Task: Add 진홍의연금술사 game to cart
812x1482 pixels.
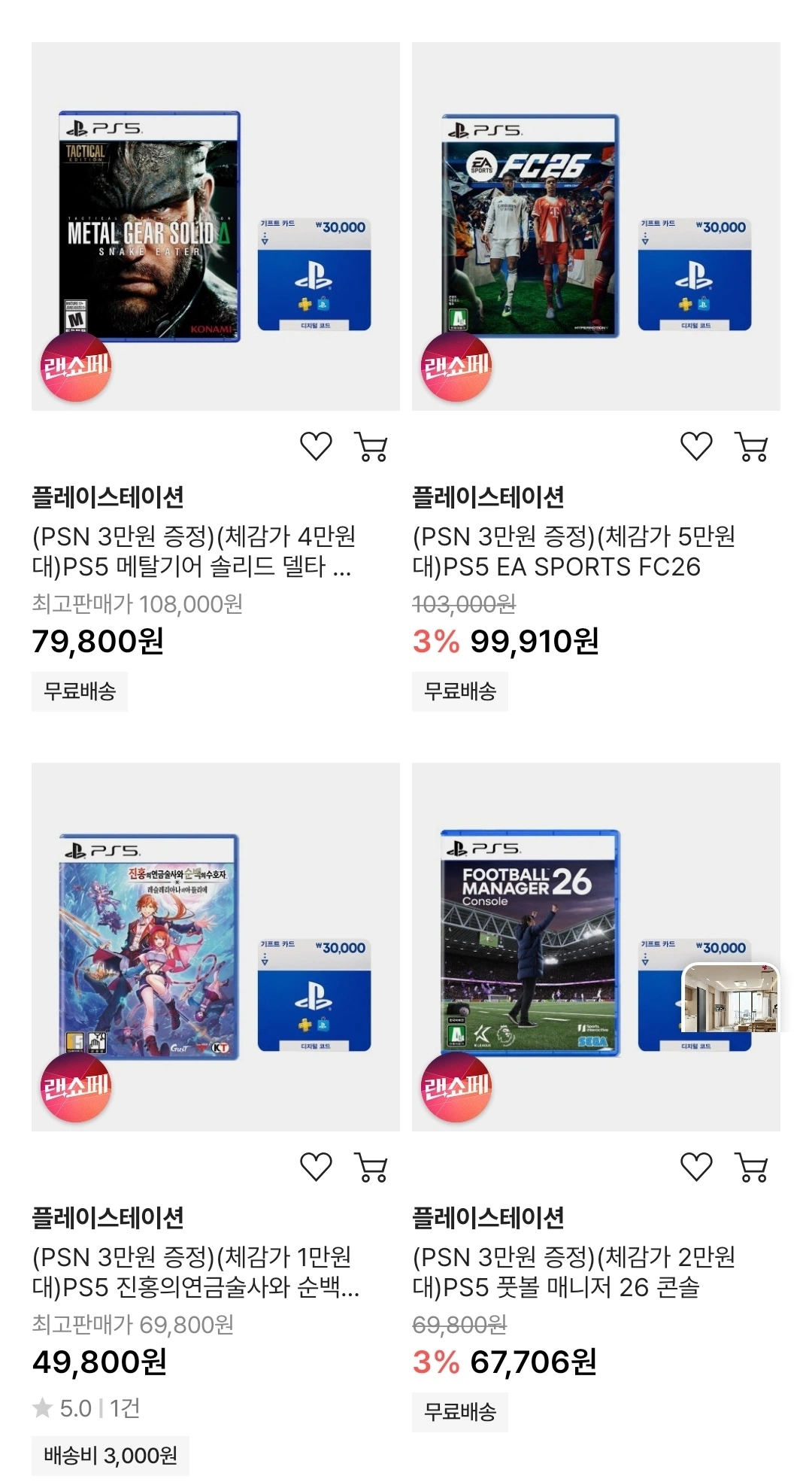Action: click(371, 1167)
